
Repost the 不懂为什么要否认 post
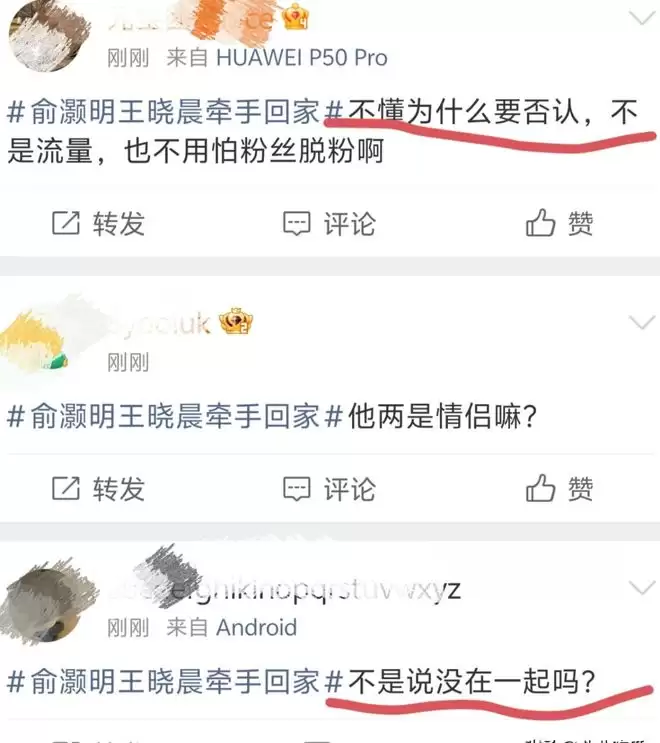pyautogui.click(x=98, y=223)
